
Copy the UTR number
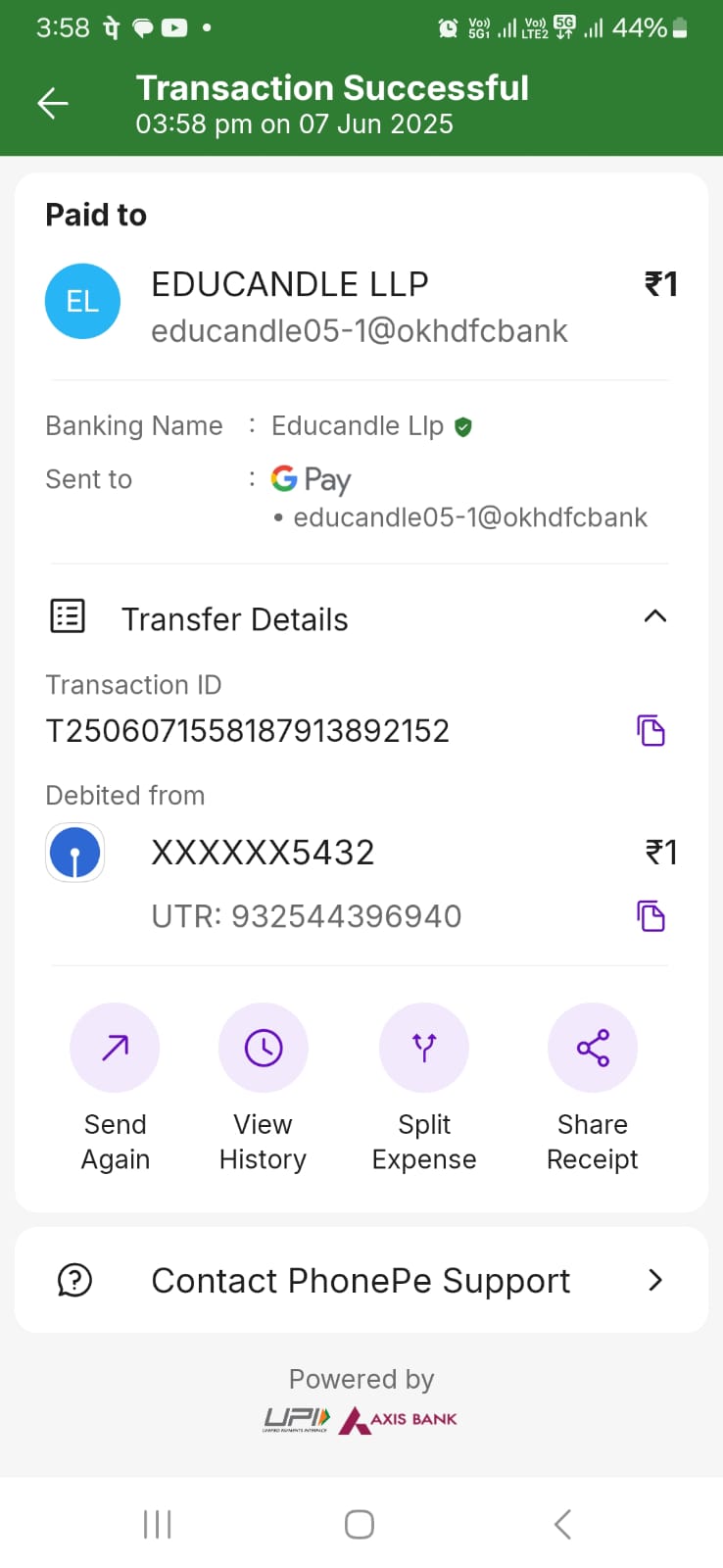pos(651,915)
